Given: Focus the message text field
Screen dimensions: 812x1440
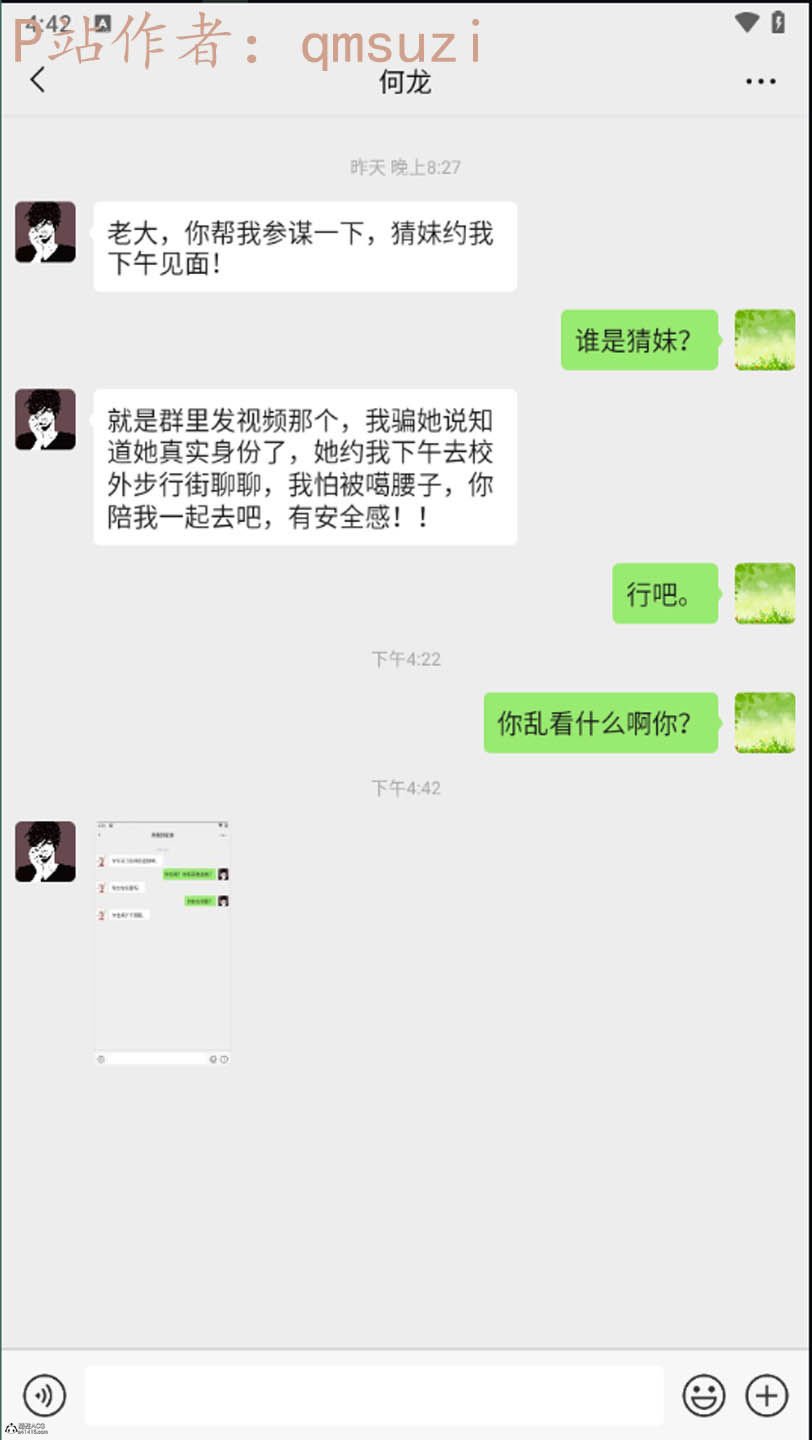Looking at the screenshot, I should click(374, 1395).
